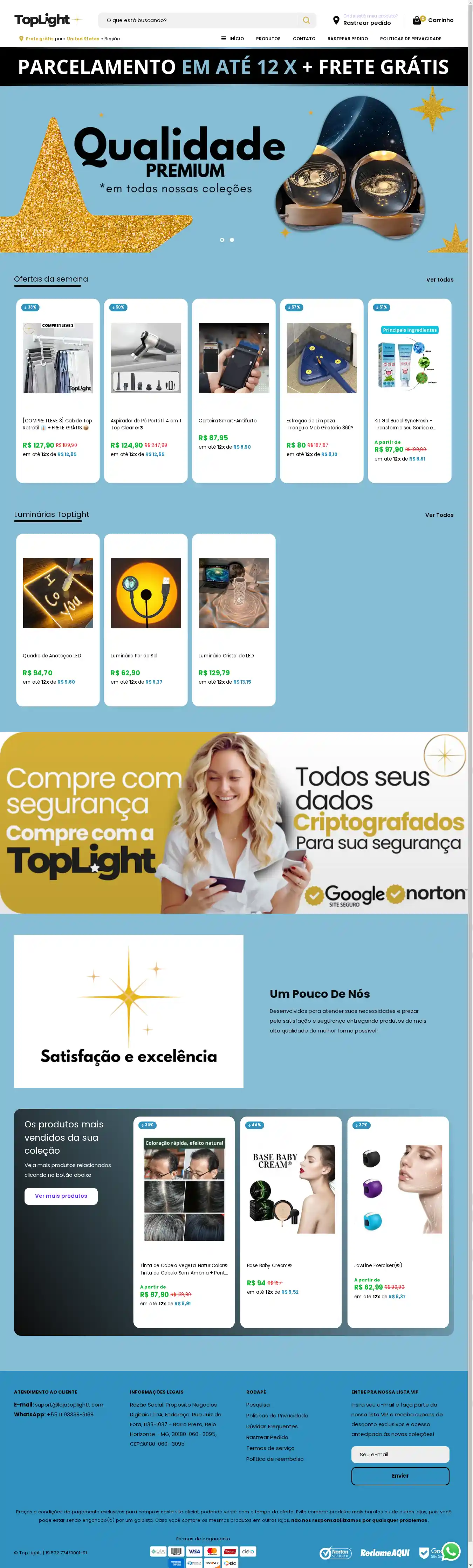473x1568 pixels.
Task: Open CONTATO page from menu
Action: point(304,38)
